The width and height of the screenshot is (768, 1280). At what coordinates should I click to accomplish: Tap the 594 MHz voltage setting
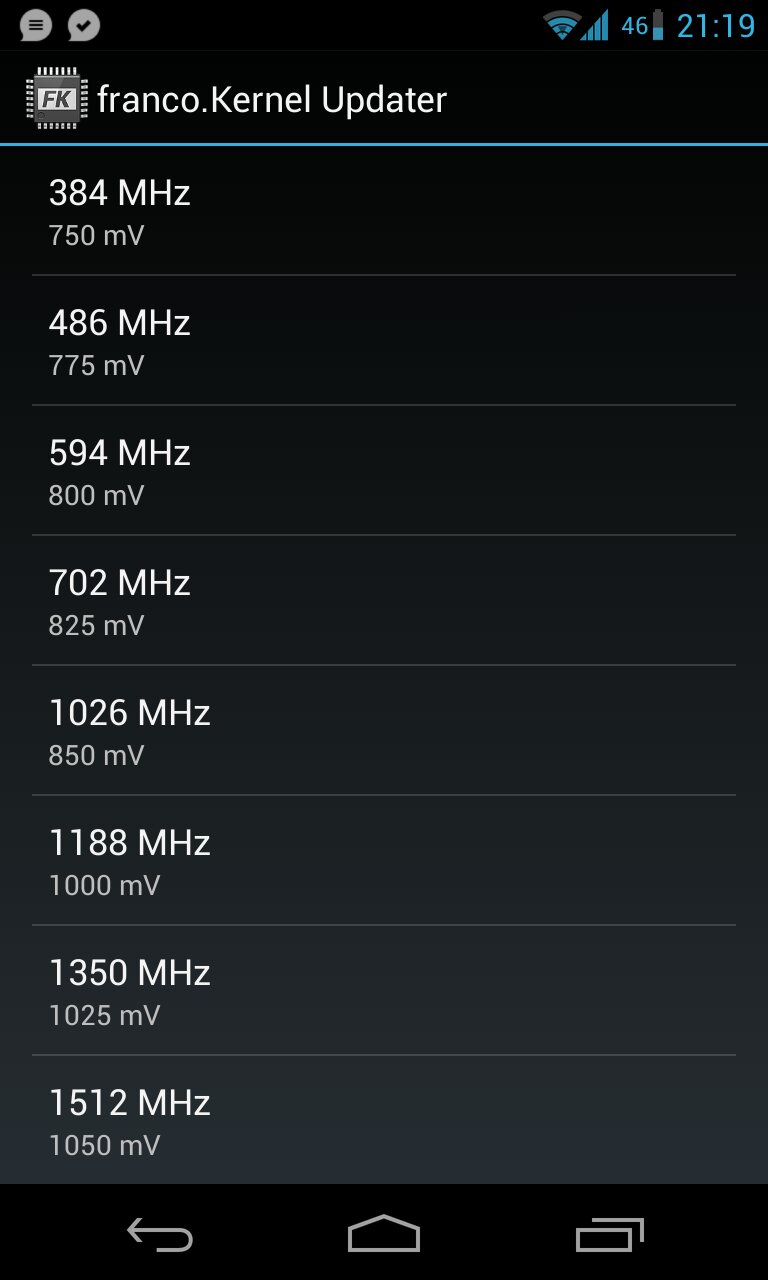point(384,470)
